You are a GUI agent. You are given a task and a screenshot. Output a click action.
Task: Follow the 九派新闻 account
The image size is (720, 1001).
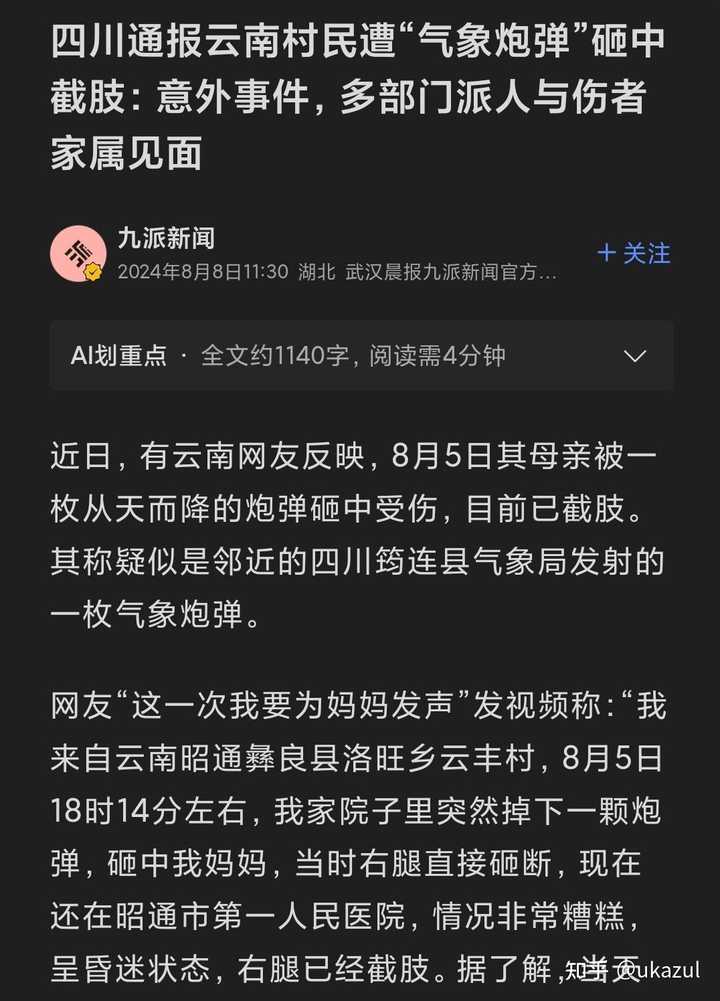point(633,253)
